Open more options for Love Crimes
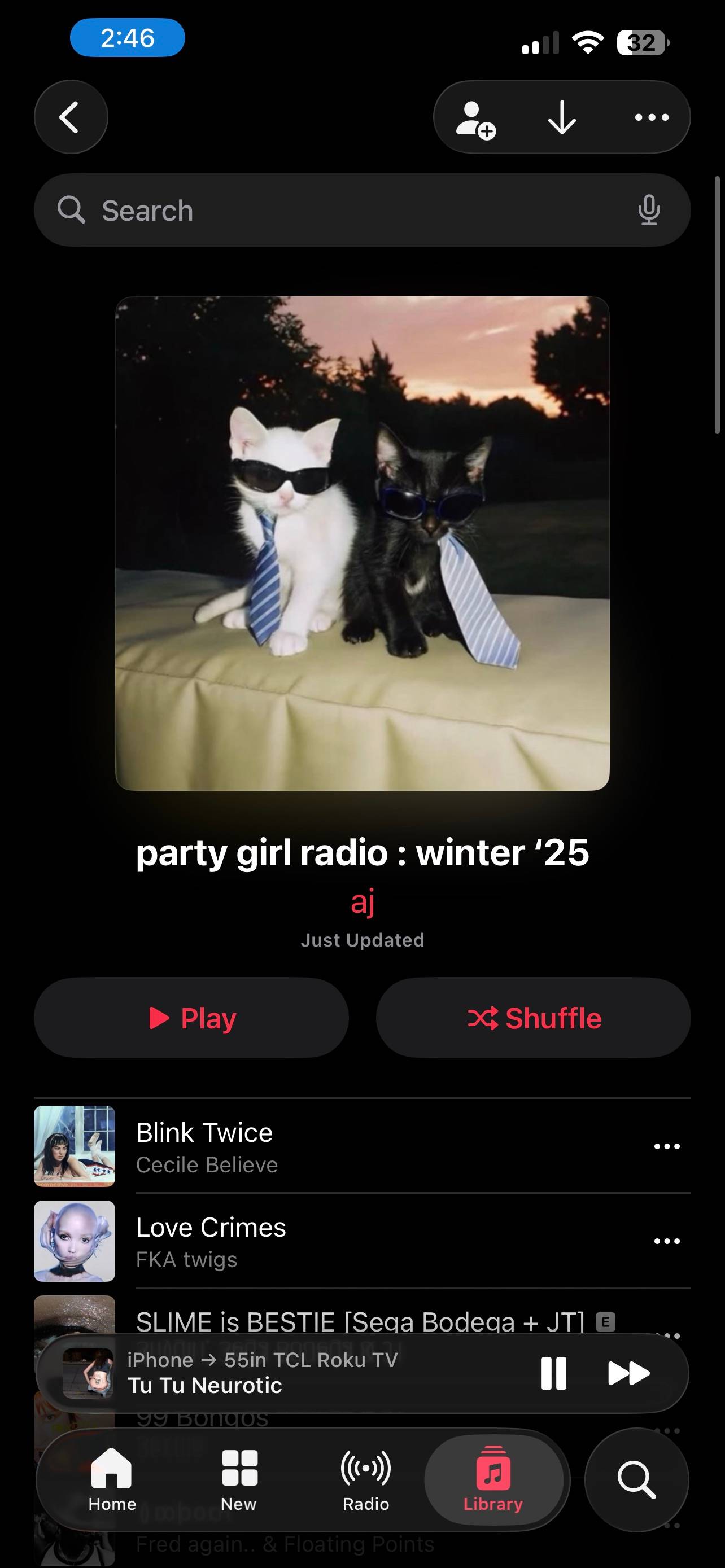Viewport: 725px width, 1568px height. (667, 1241)
